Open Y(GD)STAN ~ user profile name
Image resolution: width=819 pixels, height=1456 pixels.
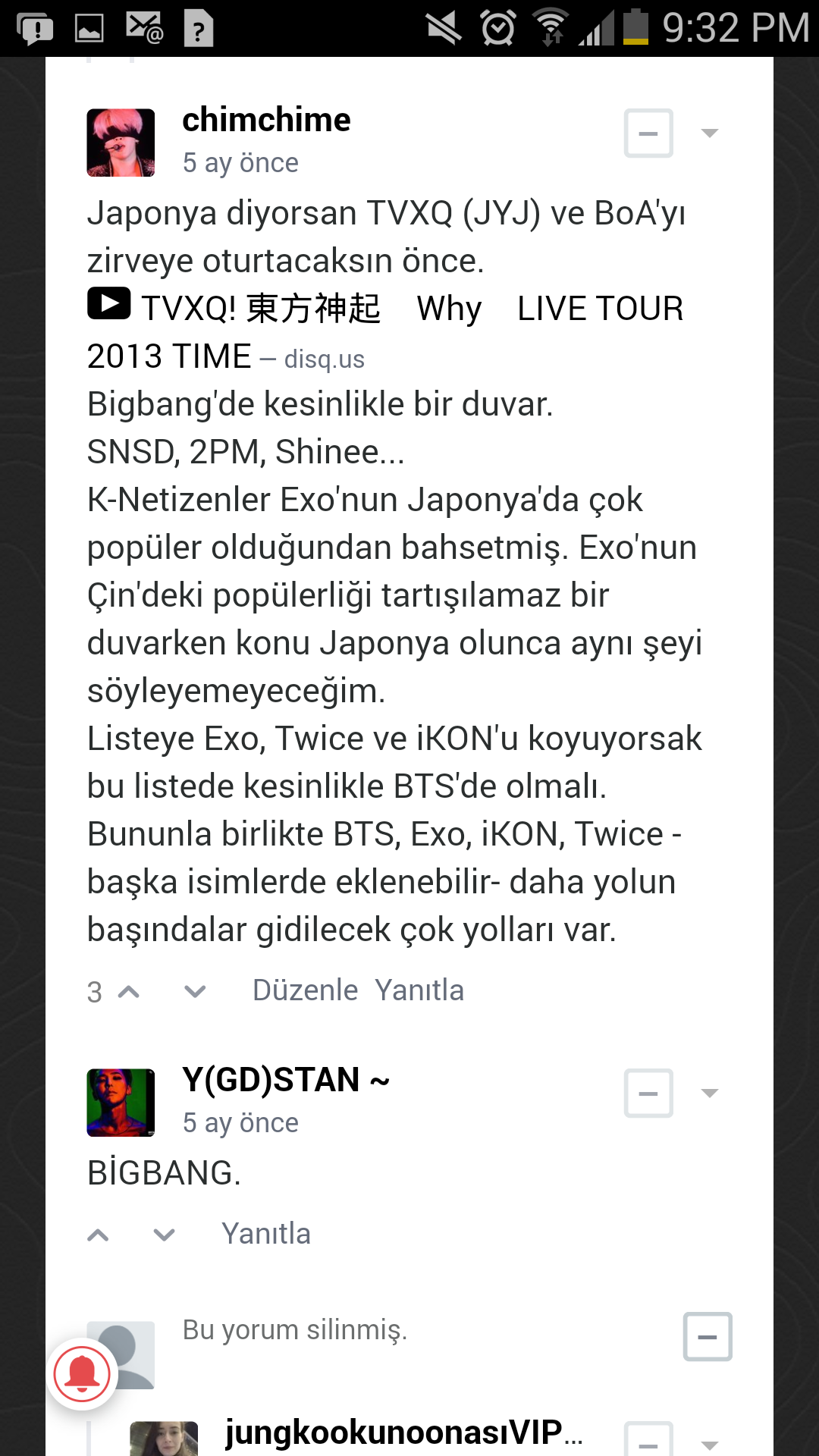[x=285, y=1080]
